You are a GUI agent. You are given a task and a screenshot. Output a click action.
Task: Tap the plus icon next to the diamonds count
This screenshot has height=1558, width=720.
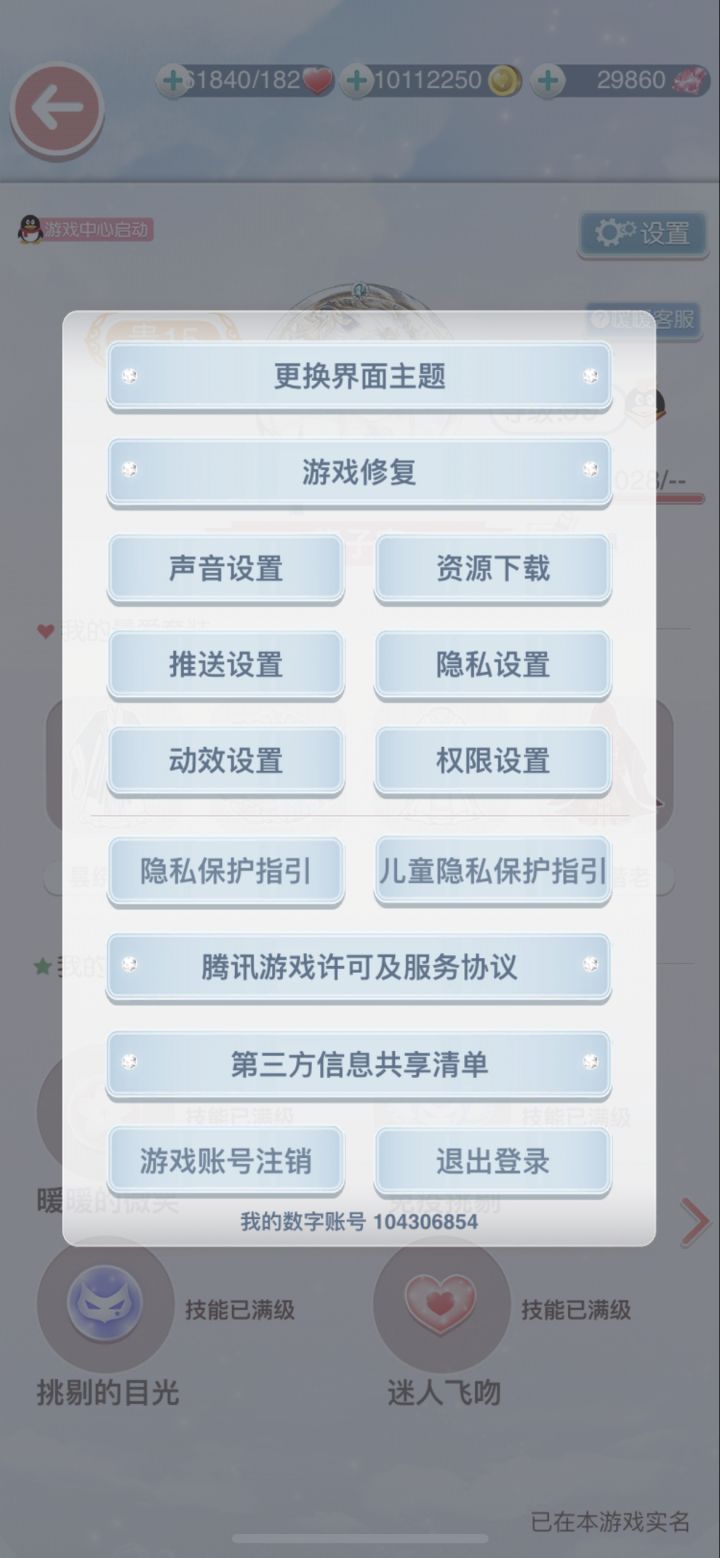[x=548, y=82]
